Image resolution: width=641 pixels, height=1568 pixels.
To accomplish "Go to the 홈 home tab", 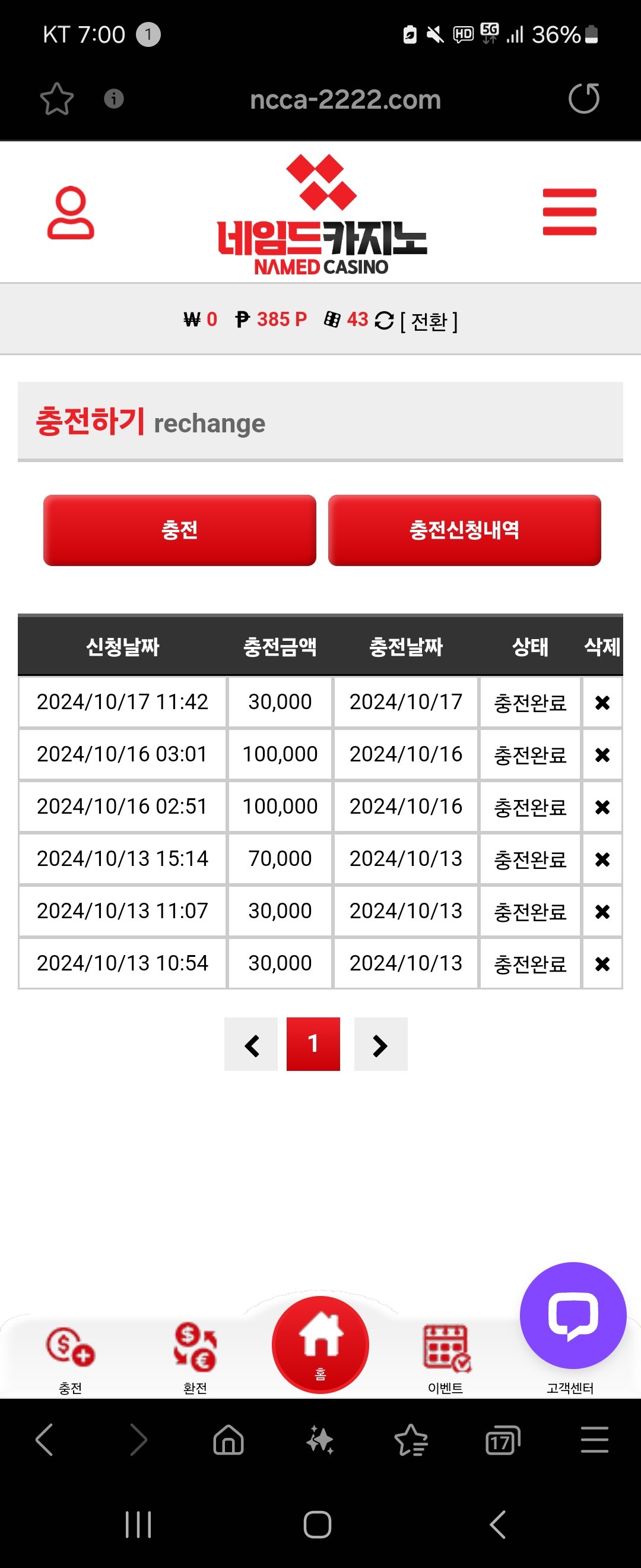I will click(x=320, y=1345).
